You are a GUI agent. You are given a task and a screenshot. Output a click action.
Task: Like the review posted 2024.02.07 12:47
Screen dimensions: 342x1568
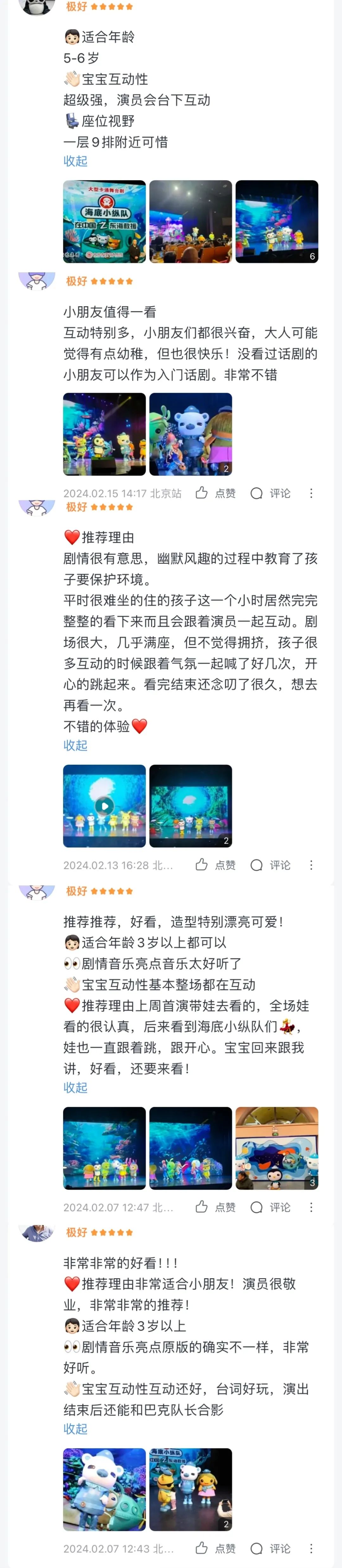pos(215,1207)
